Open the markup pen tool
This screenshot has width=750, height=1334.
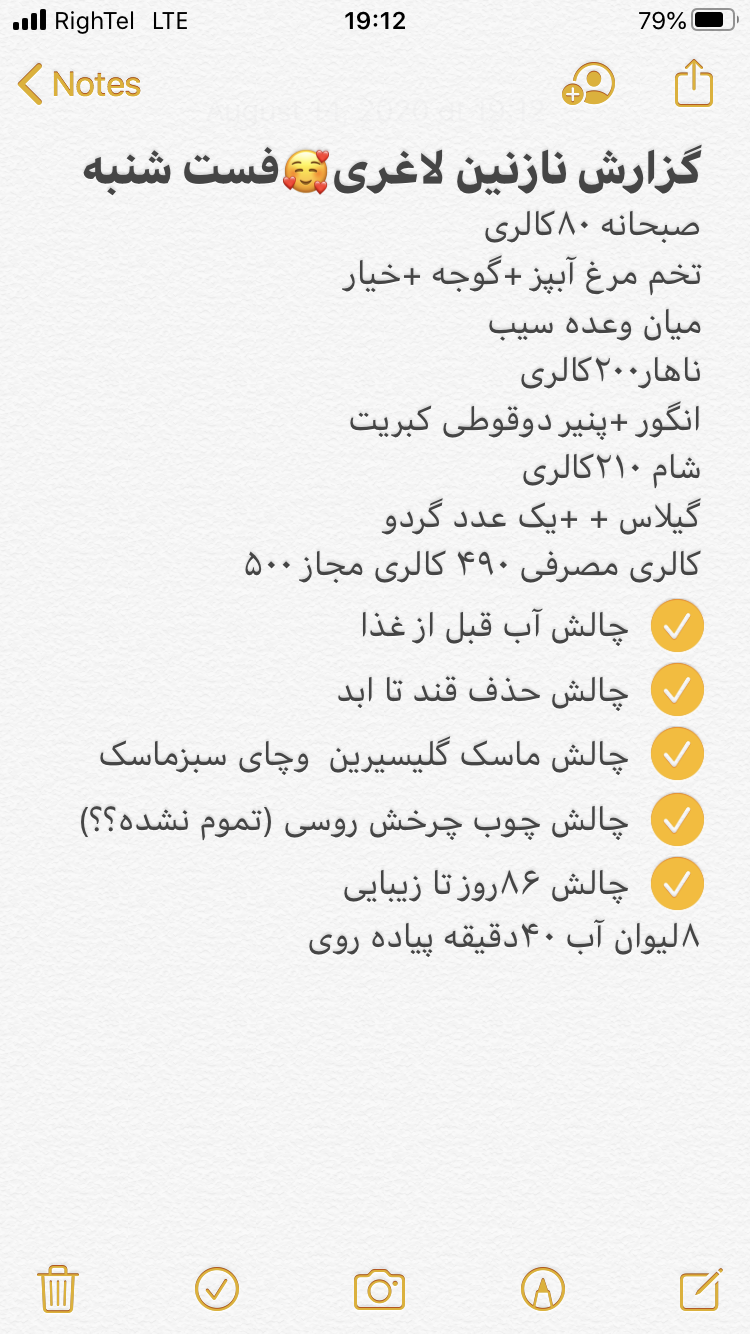tap(542, 1288)
